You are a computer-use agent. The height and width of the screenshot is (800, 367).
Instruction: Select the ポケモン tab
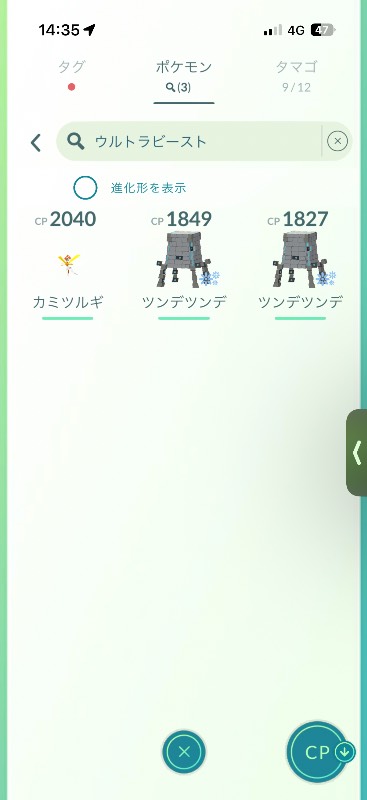tap(184, 76)
